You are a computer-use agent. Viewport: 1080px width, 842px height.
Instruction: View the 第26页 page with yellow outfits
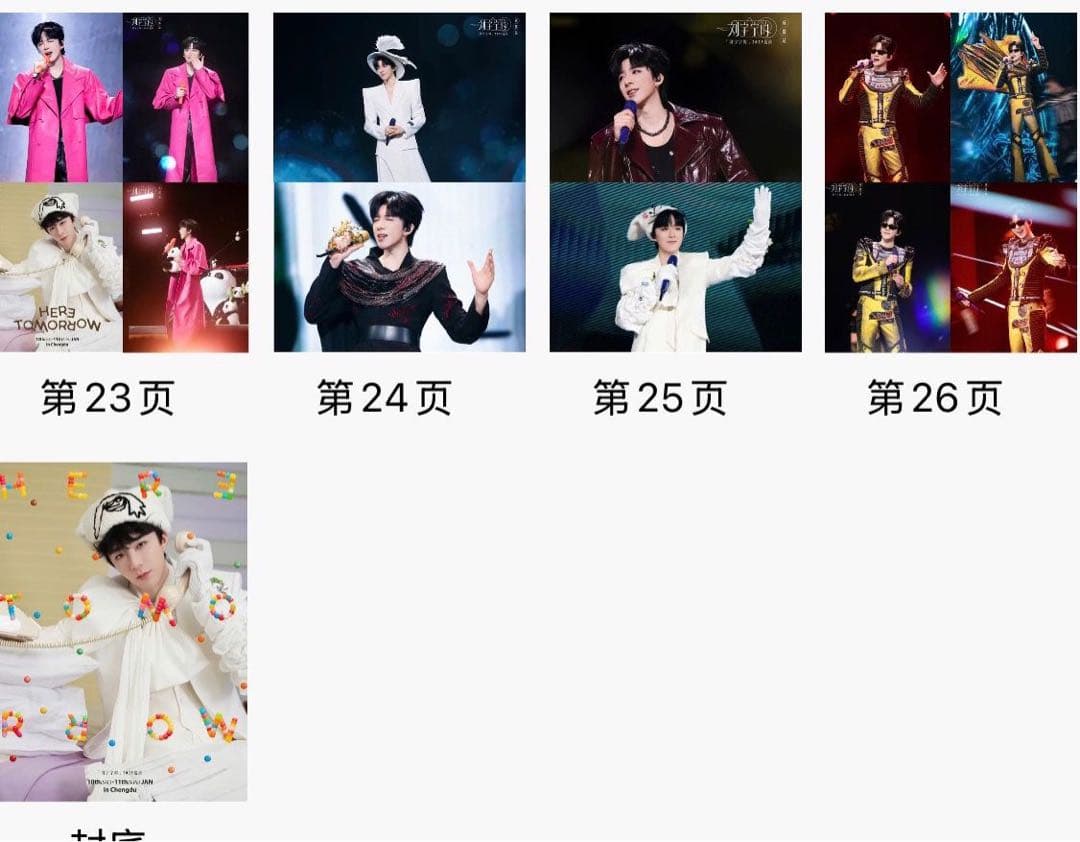pyautogui.click(x=950, y=182)
